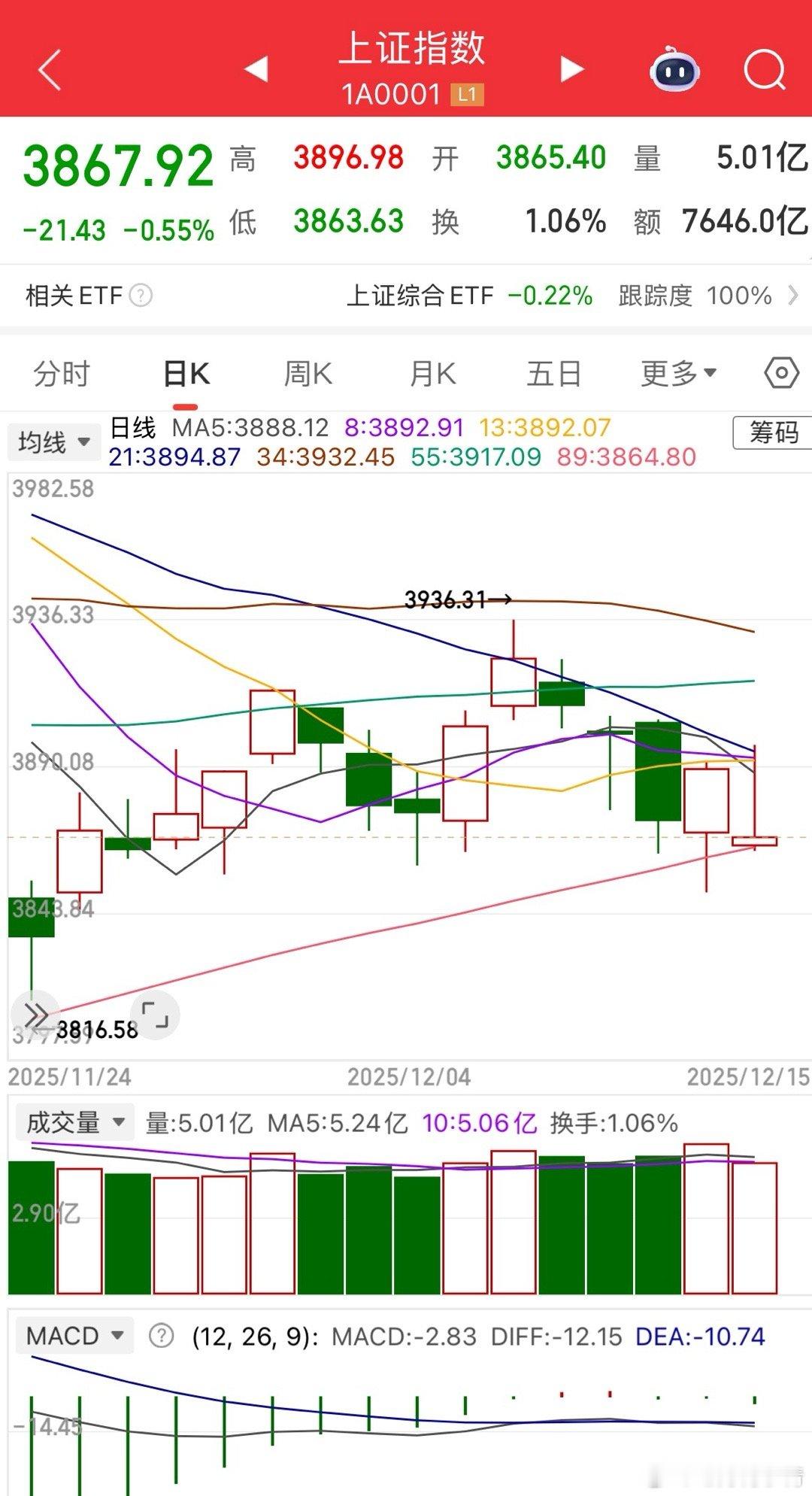Collapse the chart panel using the double-arrow icon
Screen dimensions: 812x1496
35,1015
